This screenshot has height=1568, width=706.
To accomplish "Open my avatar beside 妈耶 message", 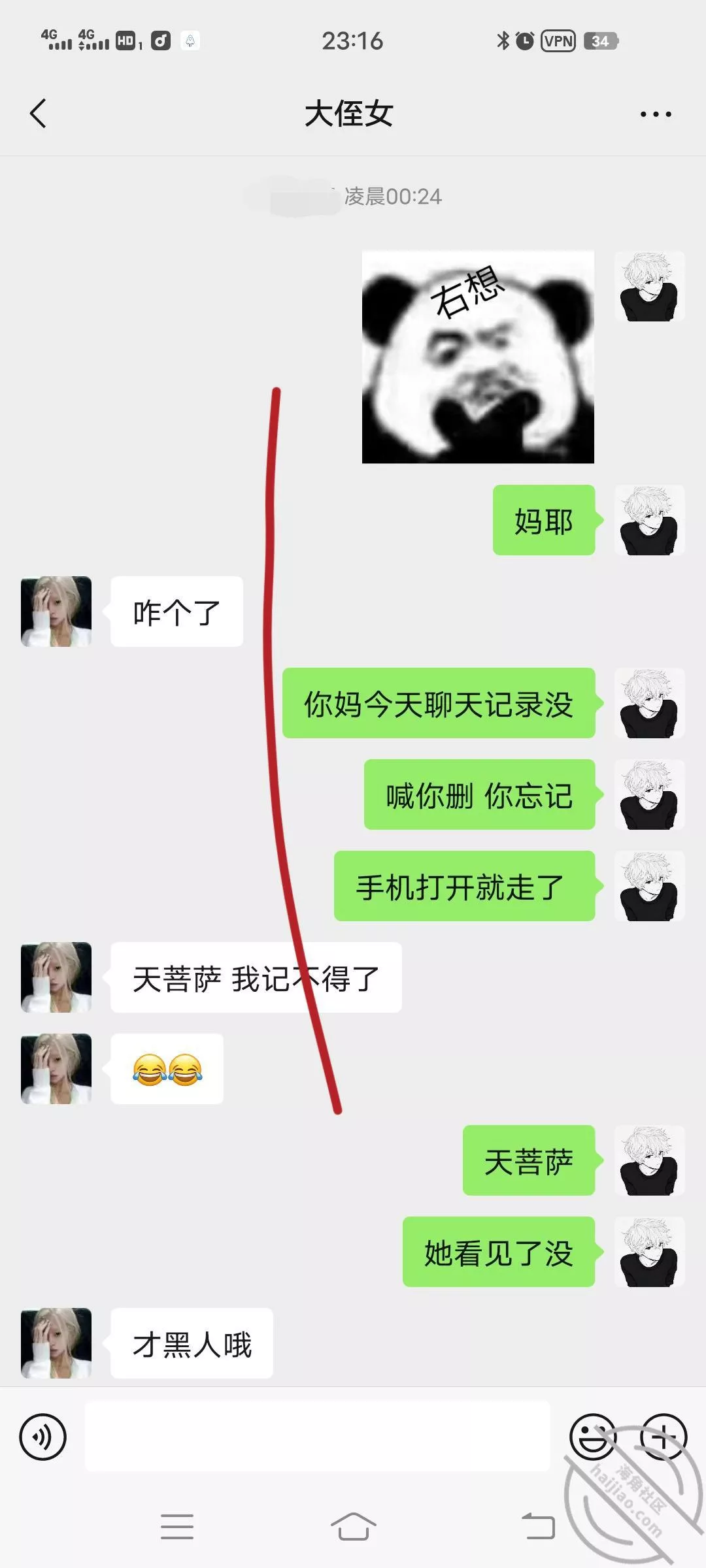I will (x=649, y=521).
